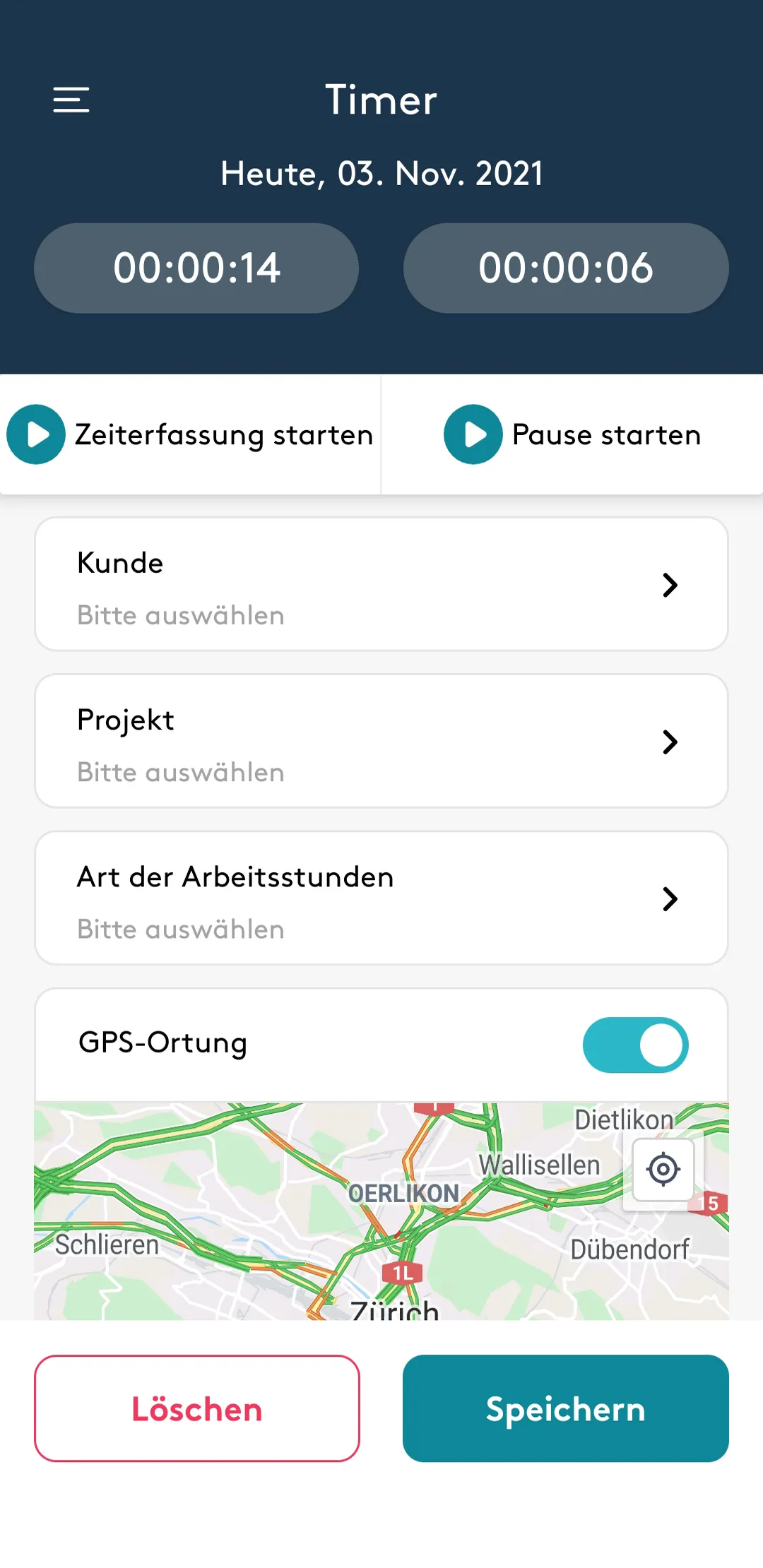Tap Pause starten button
Viewport: 763px width, 1568px height.
pyautogui.click(x=572, y=434)
